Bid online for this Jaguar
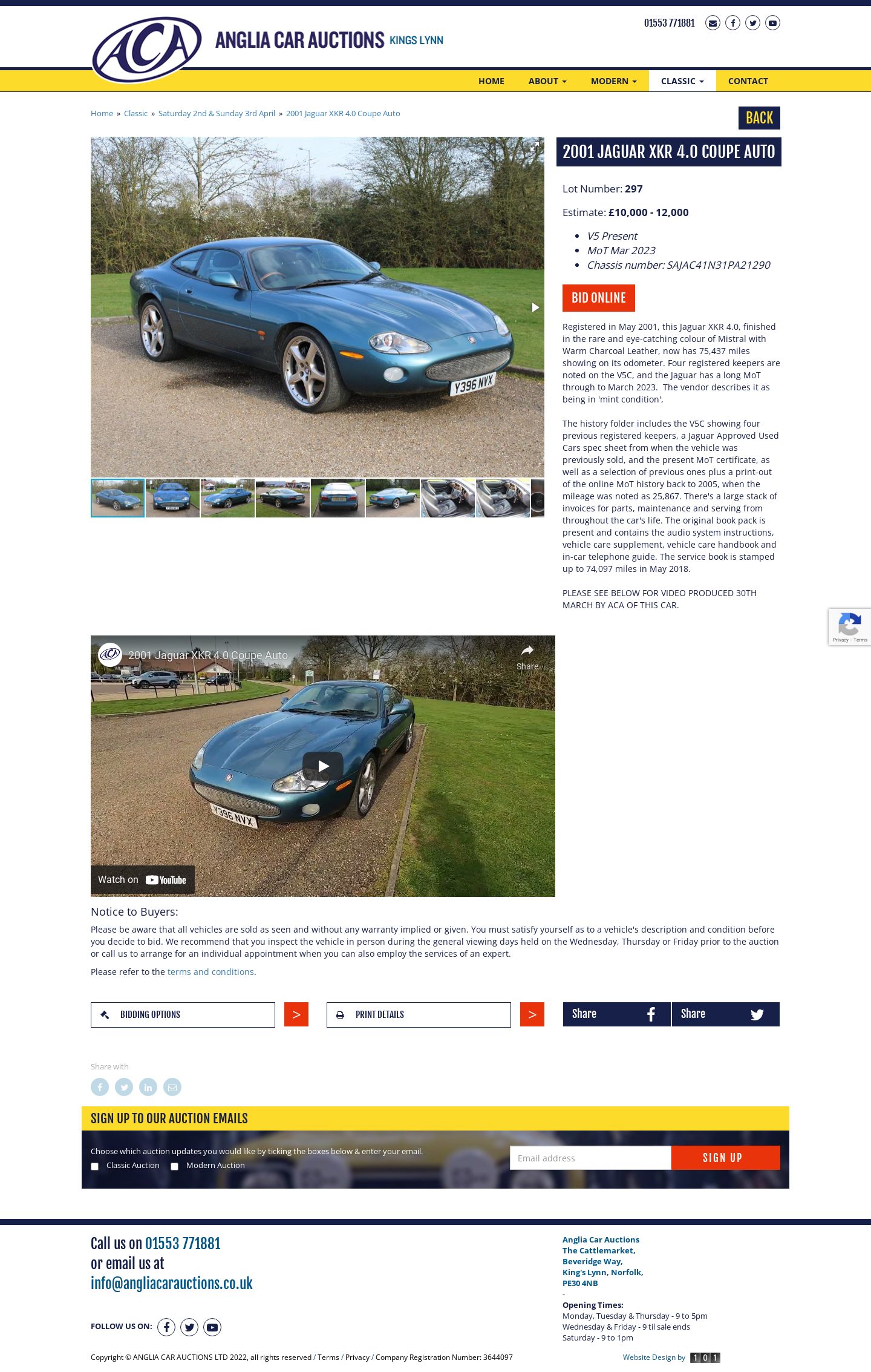871x1372 pixels. point(598,298)
